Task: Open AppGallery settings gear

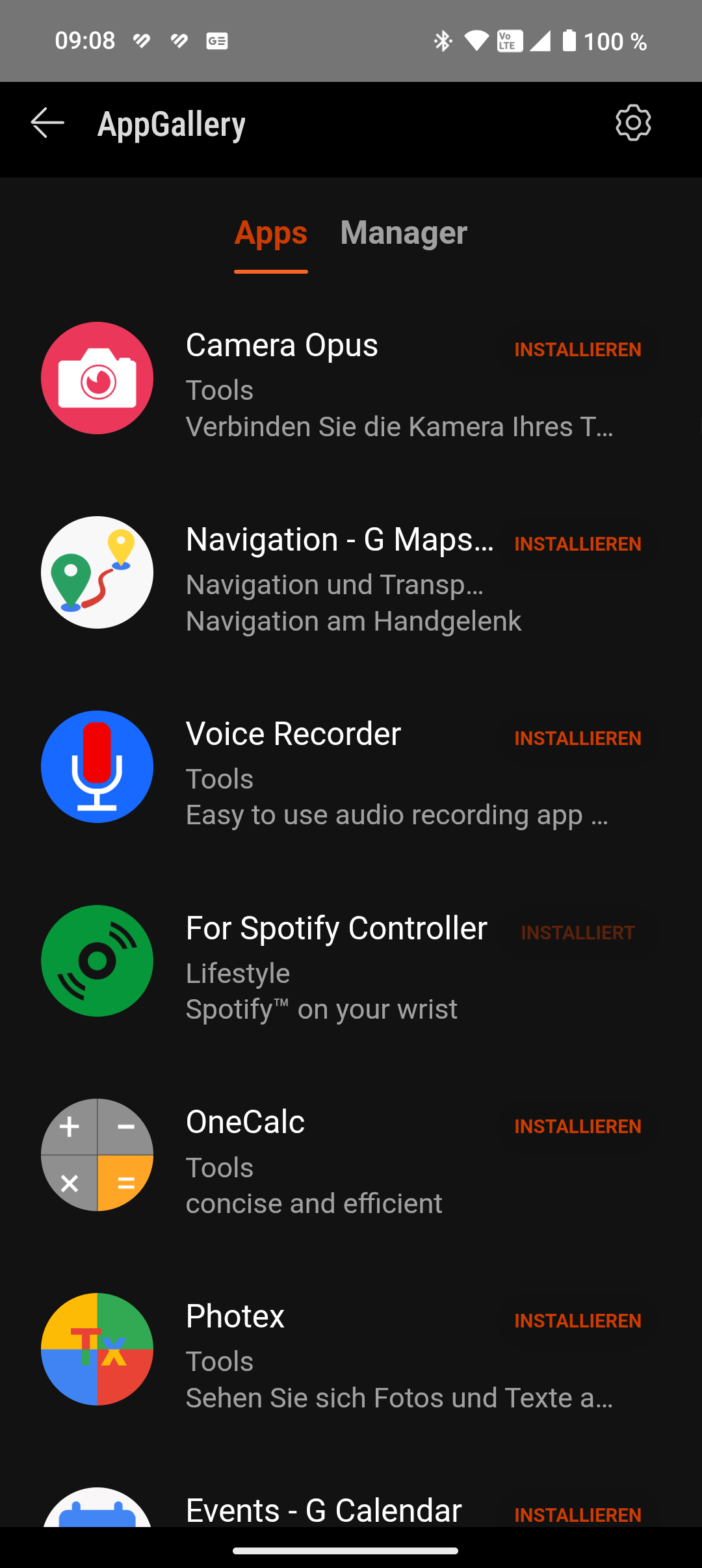Action: [633, 123]
